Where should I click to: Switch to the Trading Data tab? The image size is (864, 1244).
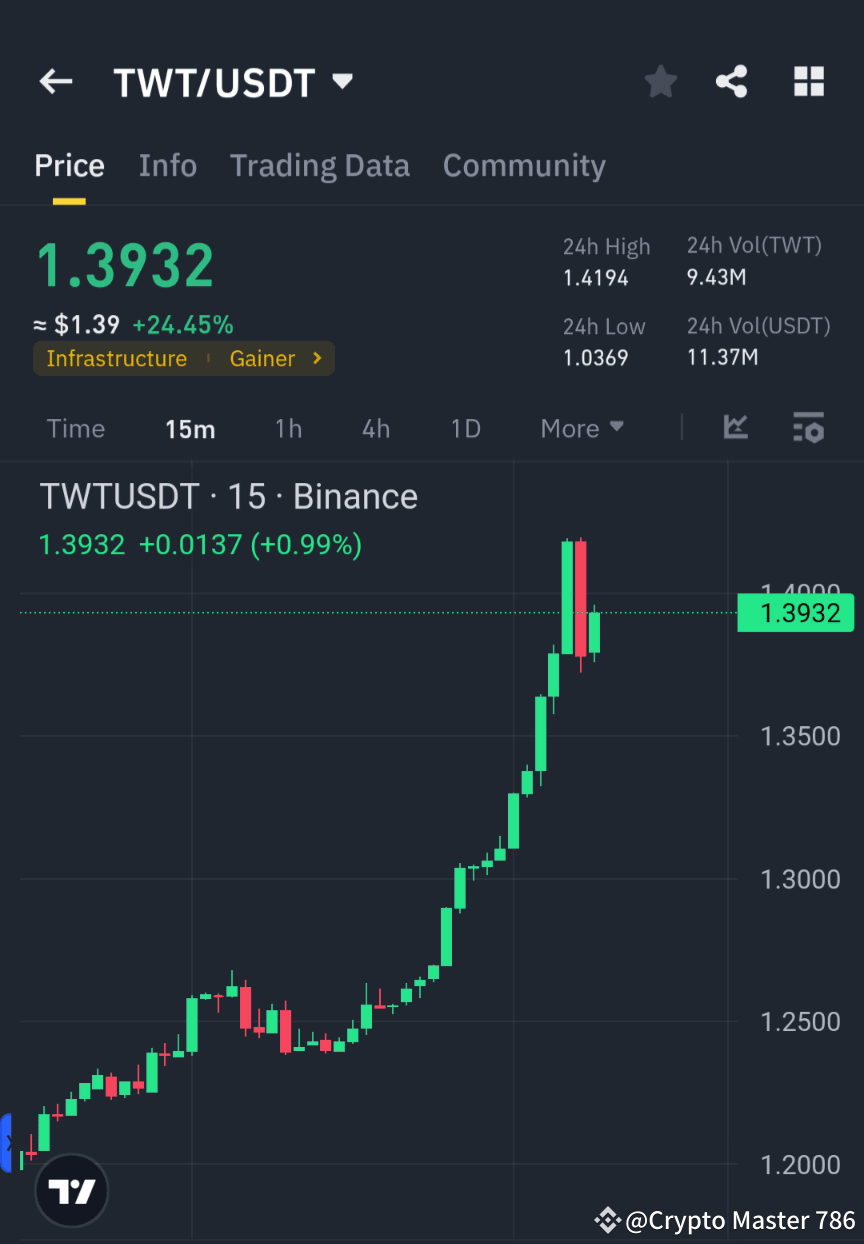point(319,165)
